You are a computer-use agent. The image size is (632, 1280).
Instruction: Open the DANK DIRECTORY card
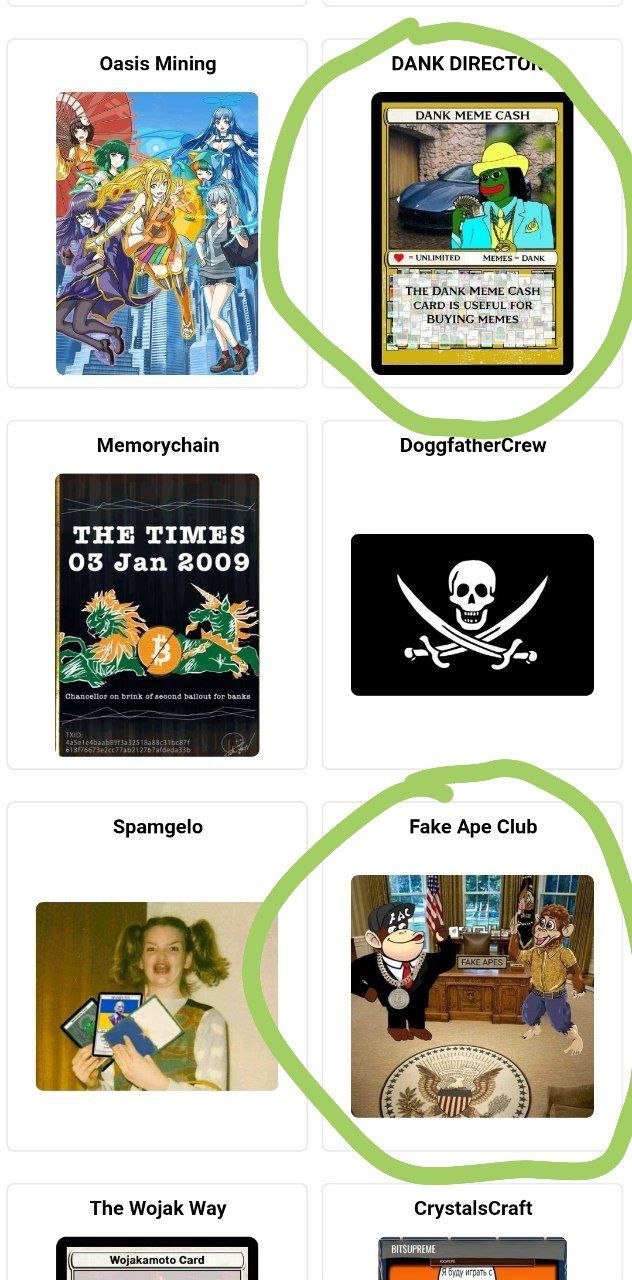click(472, 214)
